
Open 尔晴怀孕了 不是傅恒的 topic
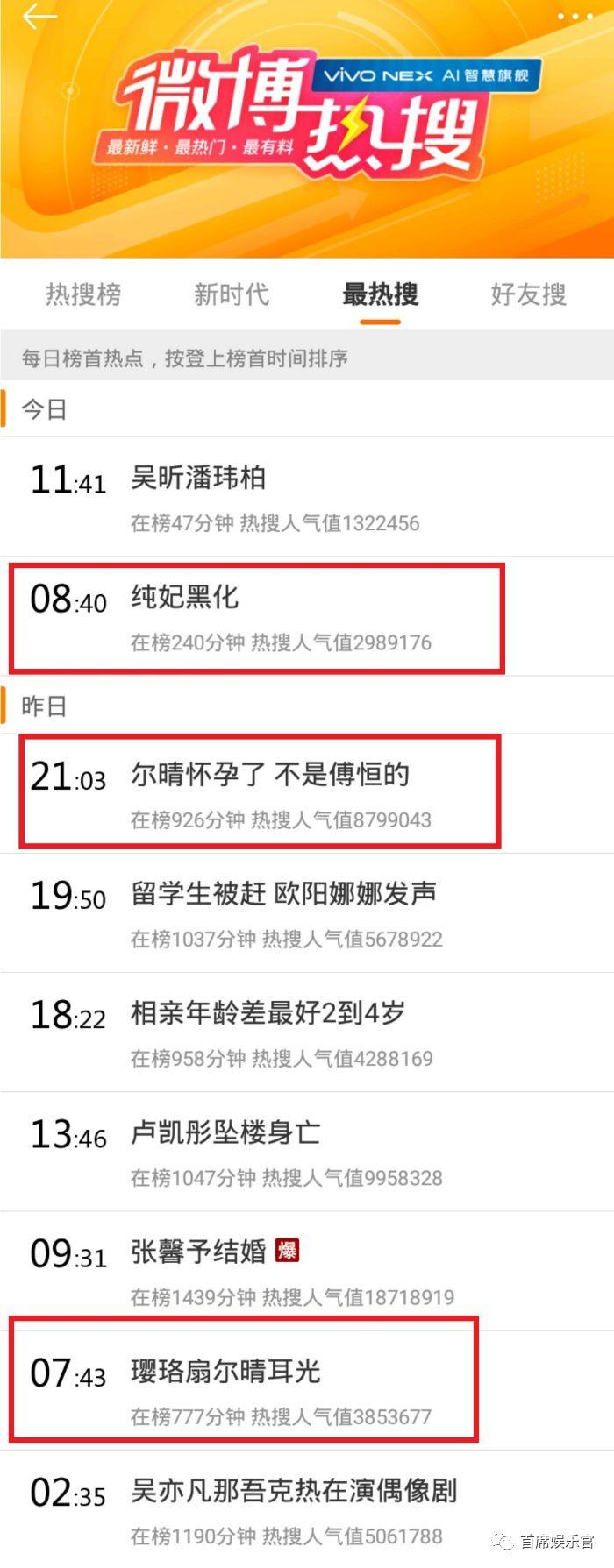click(270, 775)
